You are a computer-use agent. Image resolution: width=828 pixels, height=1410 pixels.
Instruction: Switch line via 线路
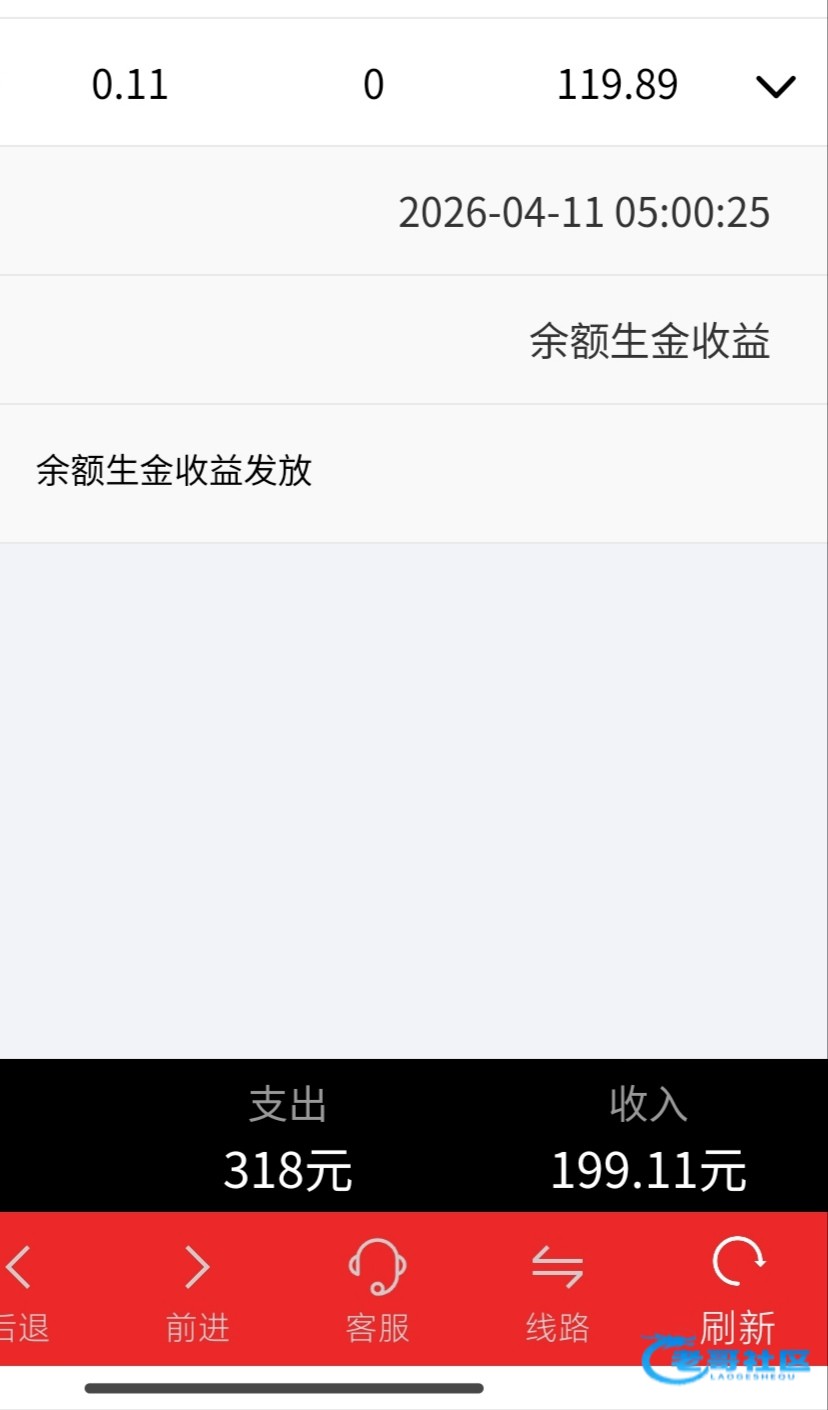coord(557,1290)
